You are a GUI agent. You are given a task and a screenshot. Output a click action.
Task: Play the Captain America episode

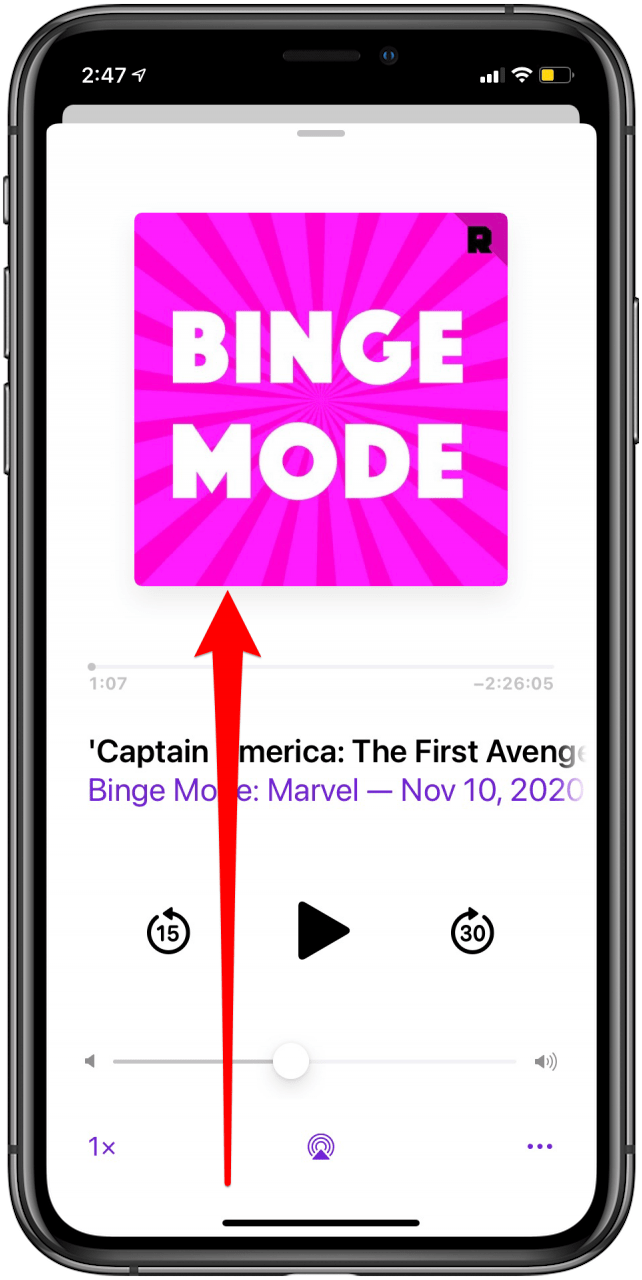322,931
